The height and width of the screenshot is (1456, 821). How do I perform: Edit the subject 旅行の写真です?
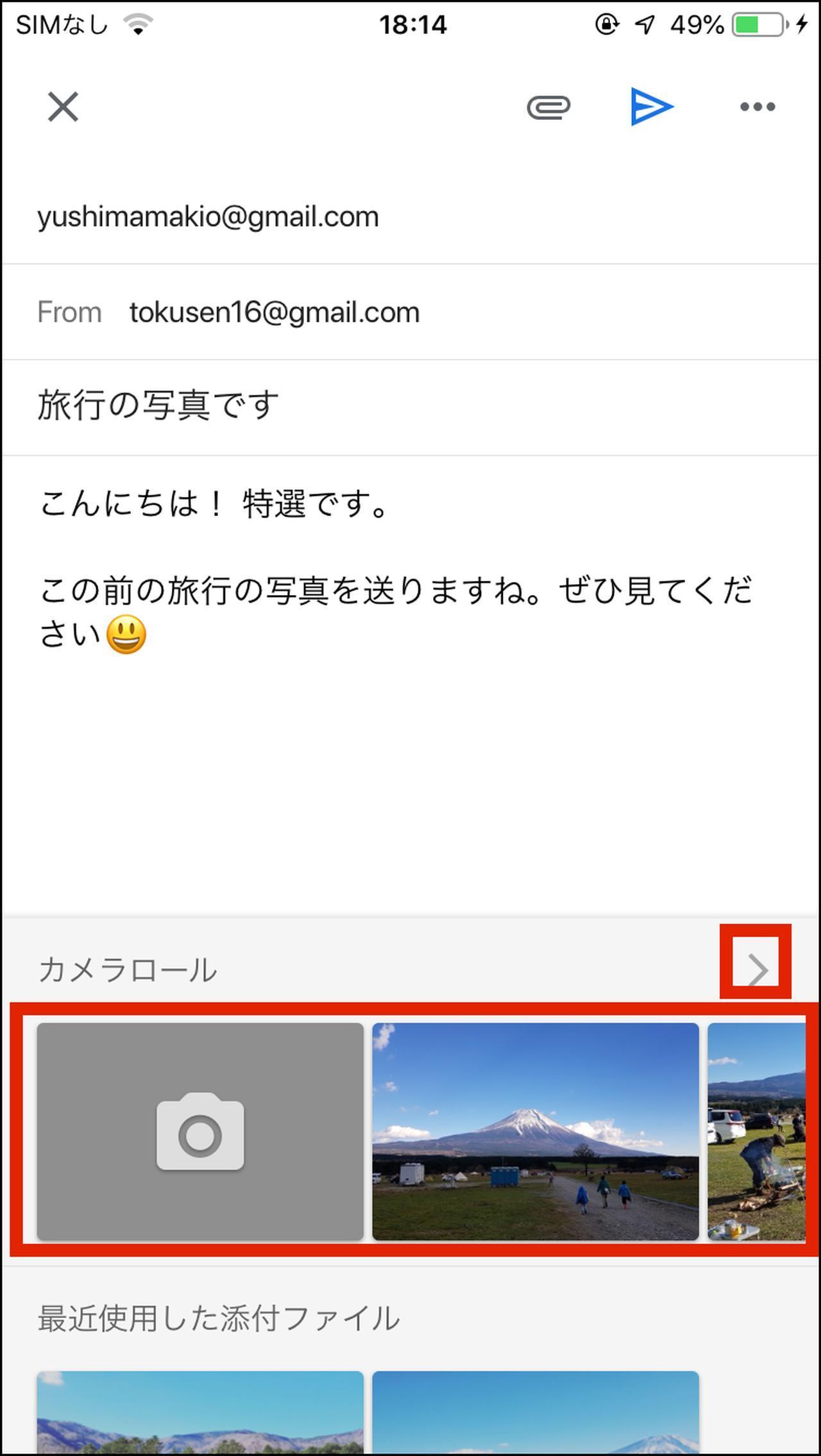pos(158,406)
